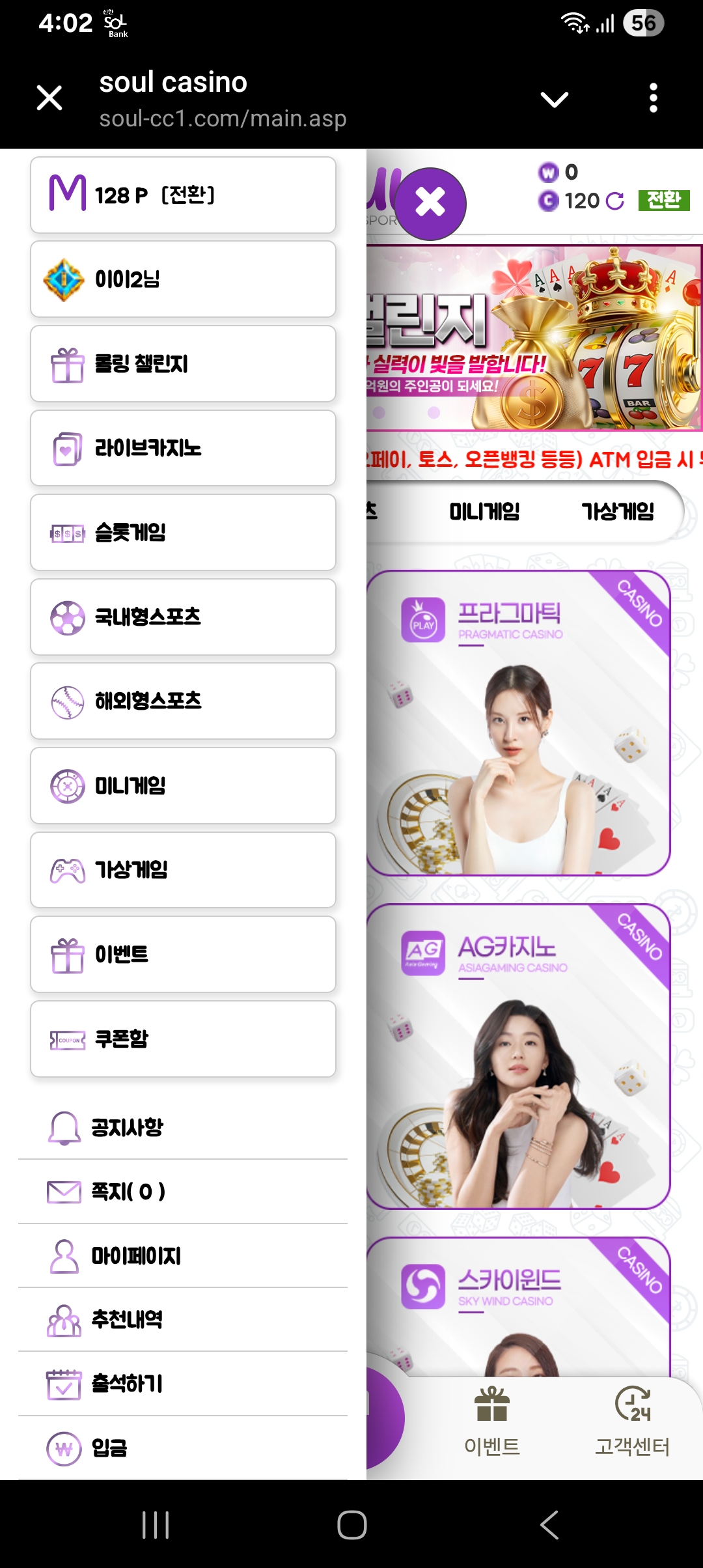Screen dimensions: 703x1568
Task: Switch to the 미니게임 tab
Action: (484, 512)
